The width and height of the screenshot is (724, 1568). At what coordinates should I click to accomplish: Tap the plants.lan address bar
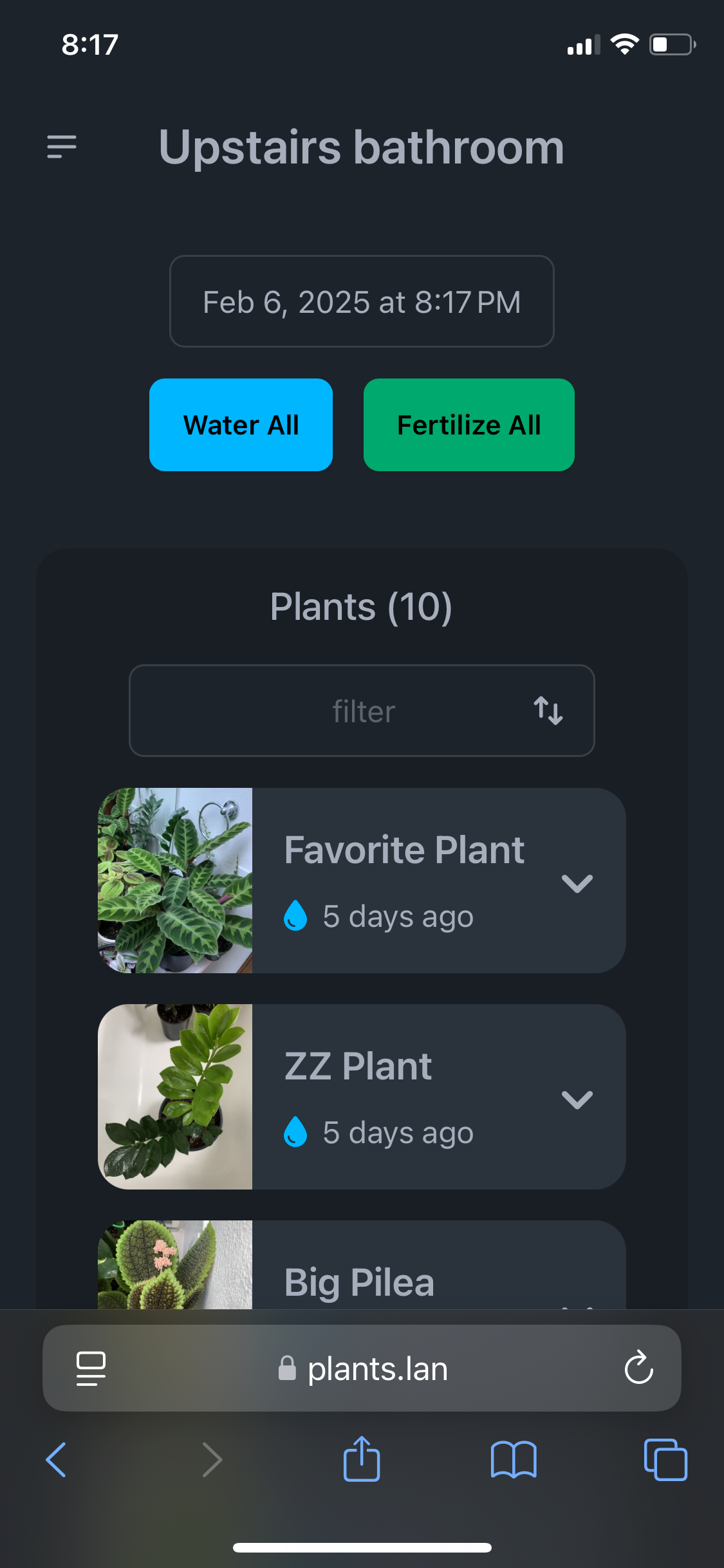point(362,1368)
